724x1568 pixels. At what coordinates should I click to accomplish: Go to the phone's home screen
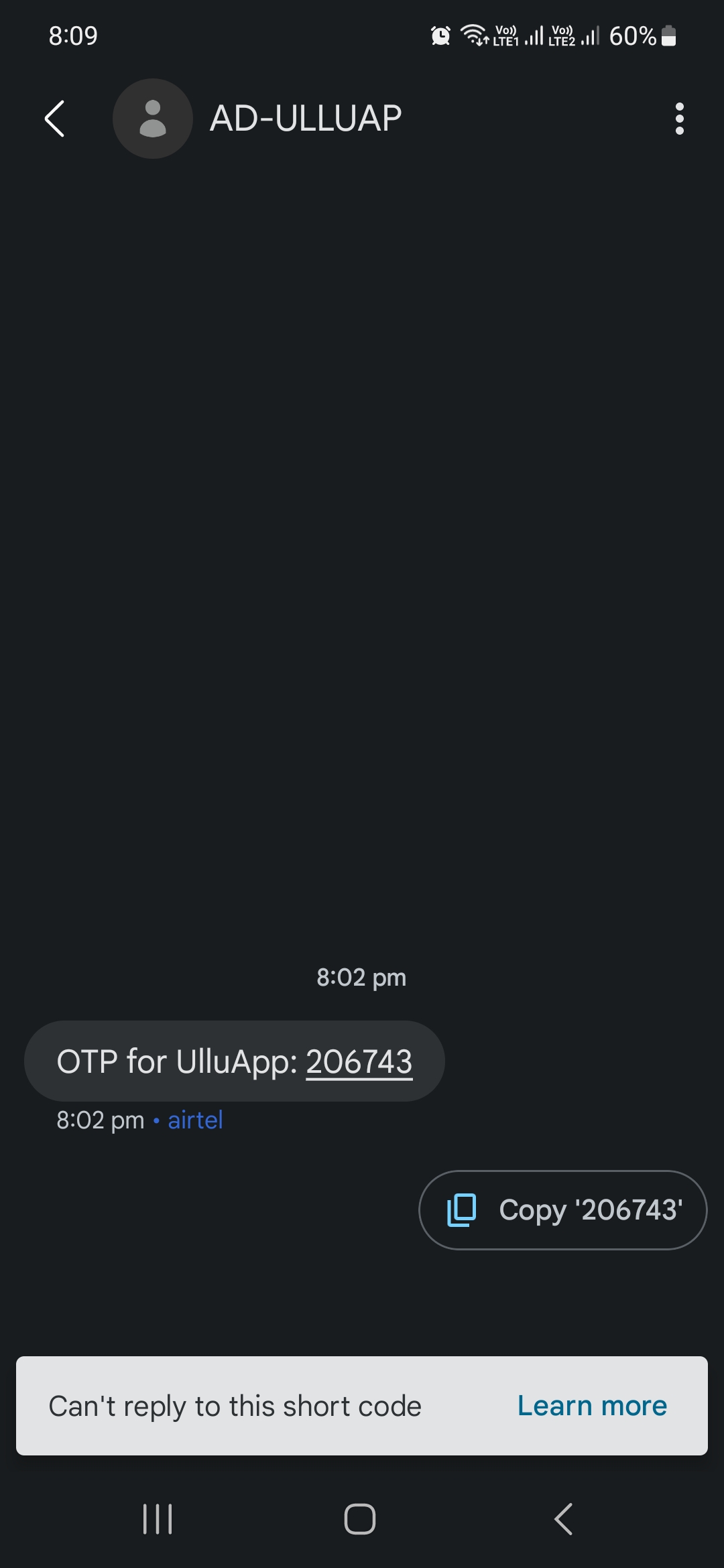pos(360,1518)
